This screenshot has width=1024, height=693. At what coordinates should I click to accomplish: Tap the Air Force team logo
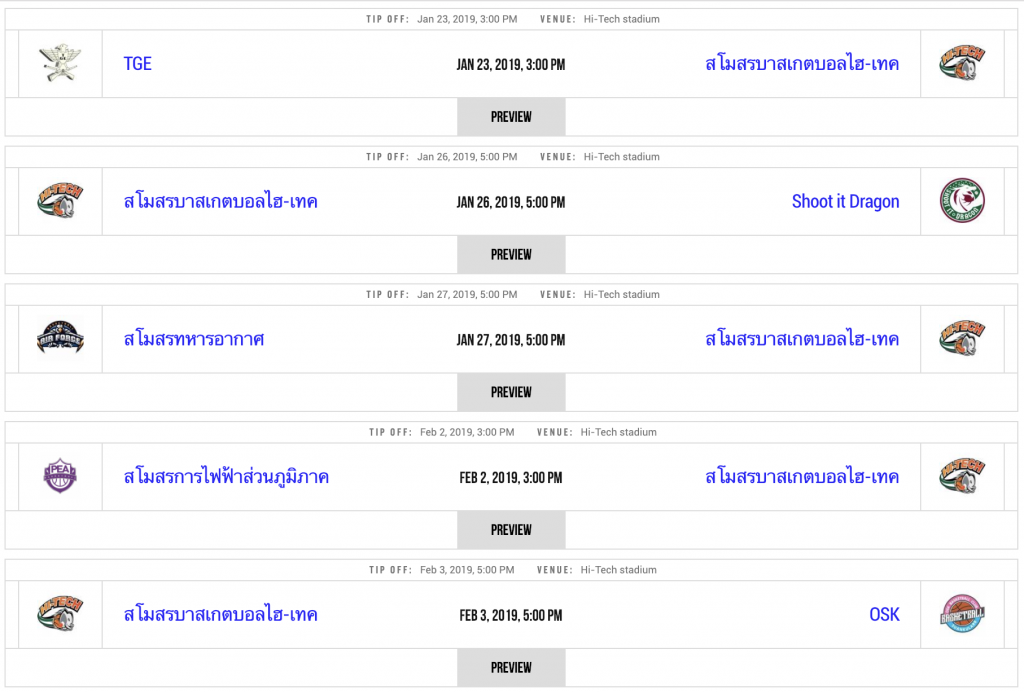point(60,340)
